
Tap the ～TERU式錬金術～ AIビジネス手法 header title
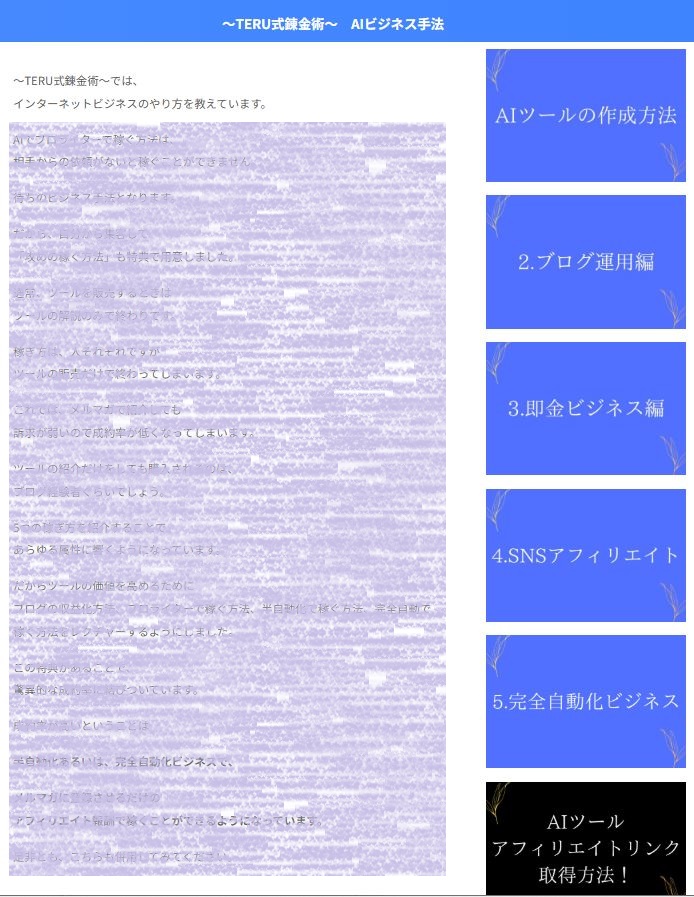(333, 24)
